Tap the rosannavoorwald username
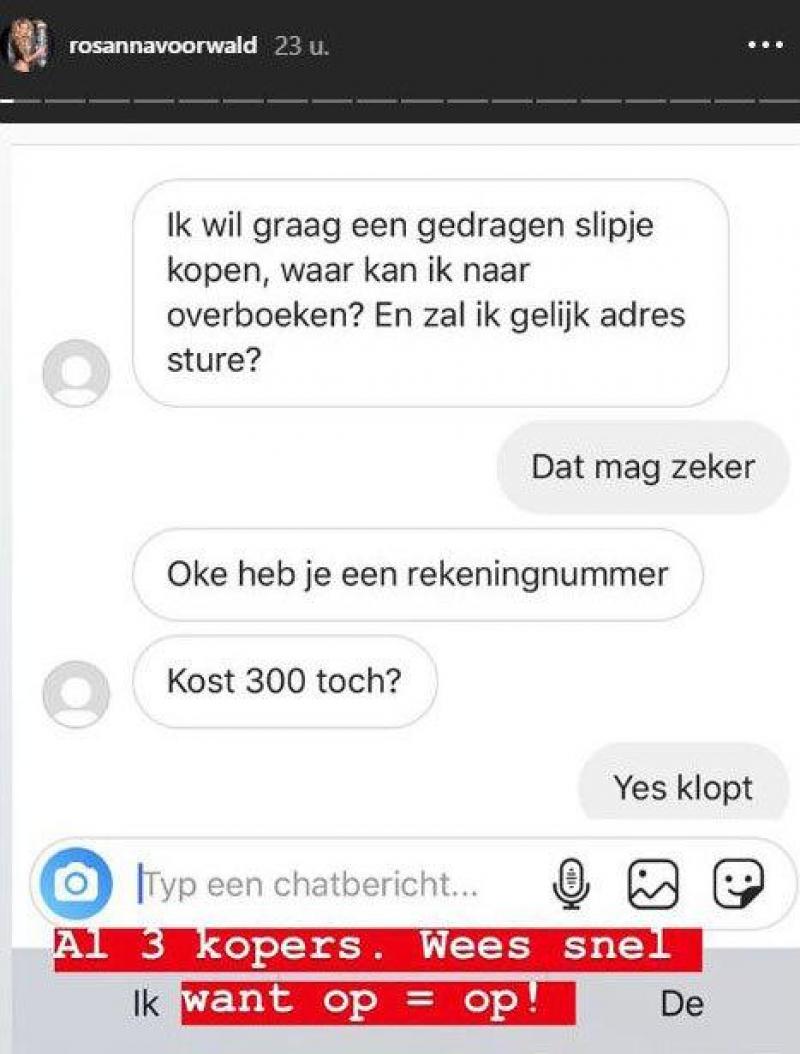The width and height of the screenshot is (800, 1054). click(164, 46)
